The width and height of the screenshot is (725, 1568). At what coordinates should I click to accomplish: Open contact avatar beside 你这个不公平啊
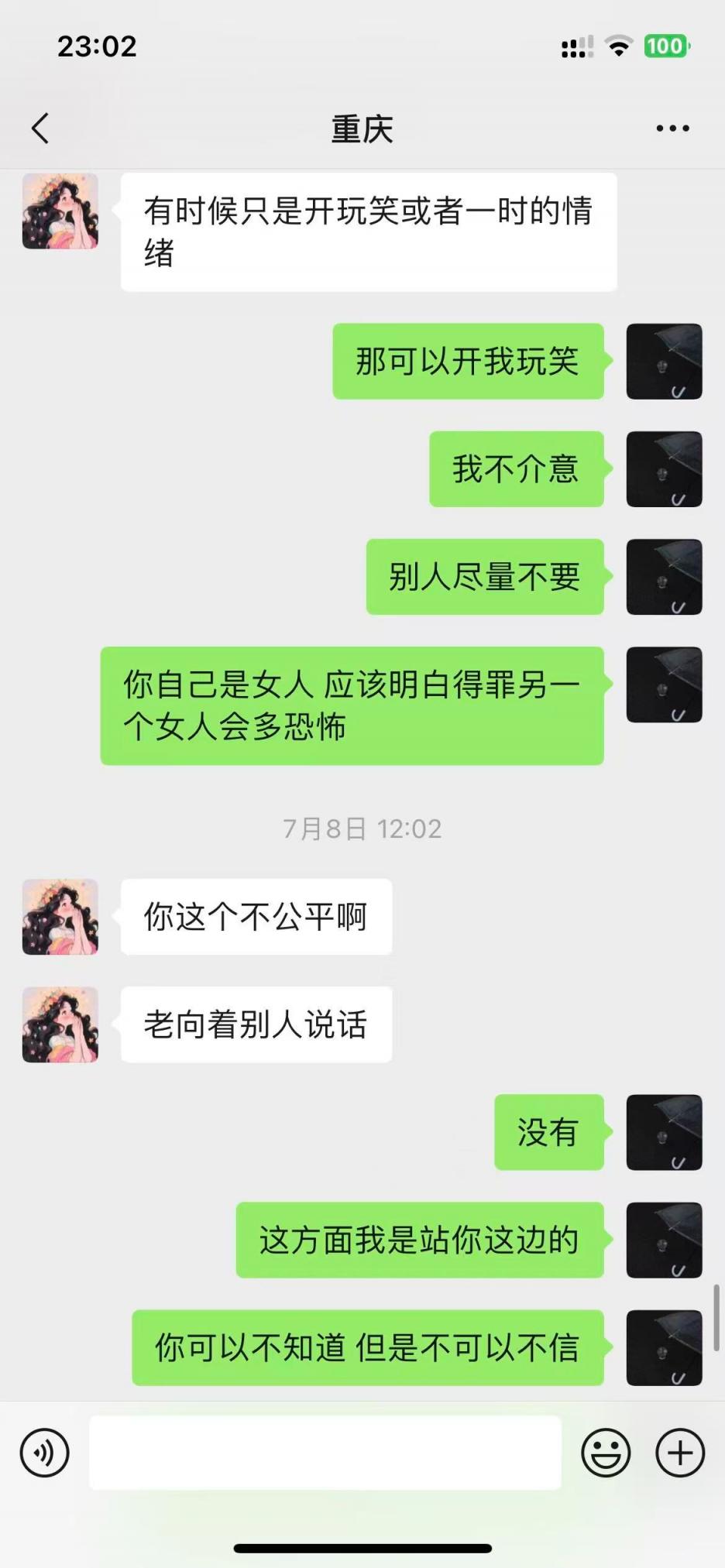[x=60, y=917]
